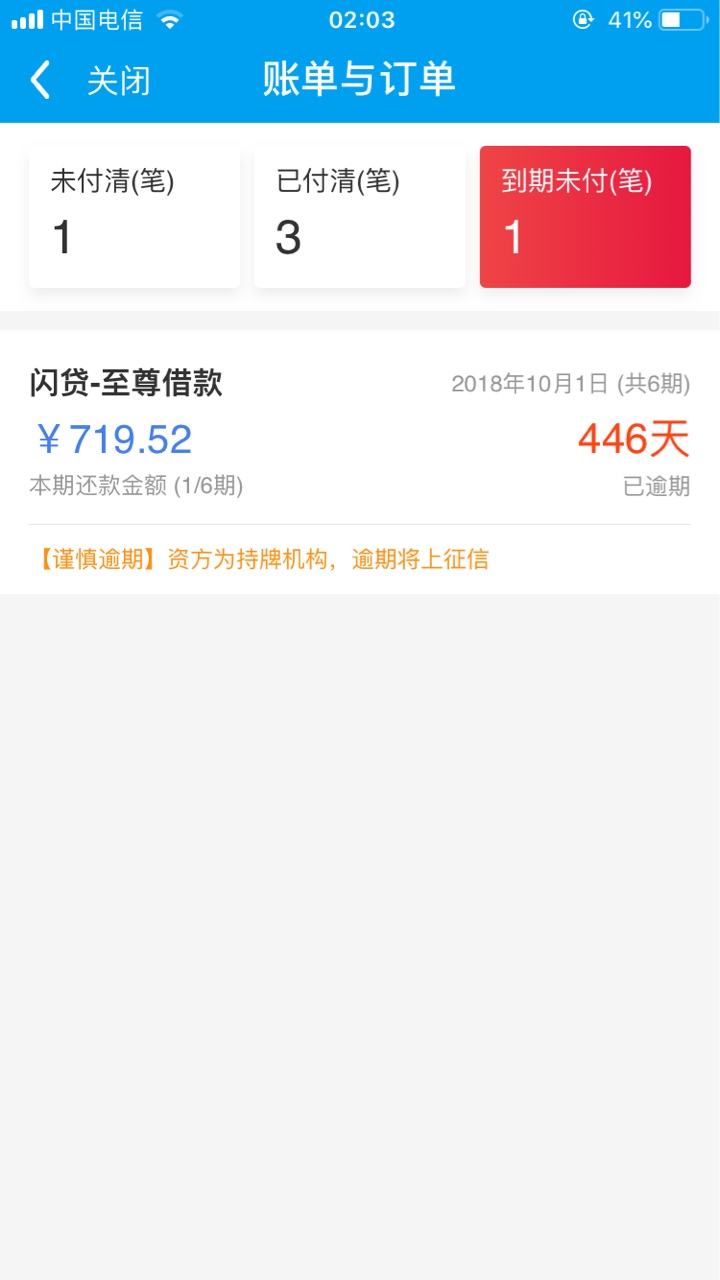Open the 到期未付(笔) tab
Screen dimensions: 720x1280
pos(585,217)
